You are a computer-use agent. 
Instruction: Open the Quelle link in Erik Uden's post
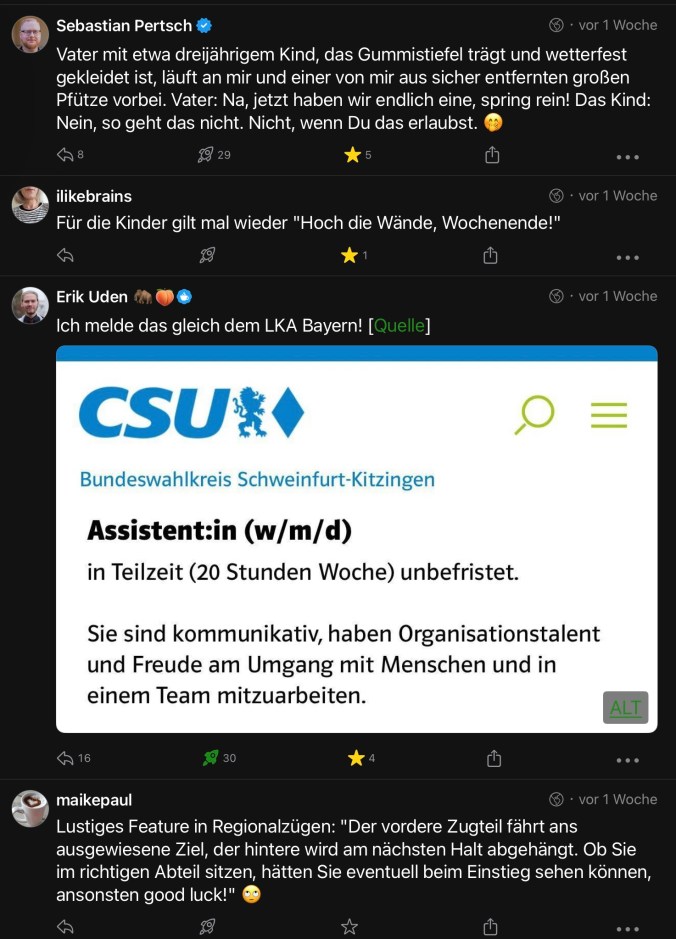(x=399, y=326)
